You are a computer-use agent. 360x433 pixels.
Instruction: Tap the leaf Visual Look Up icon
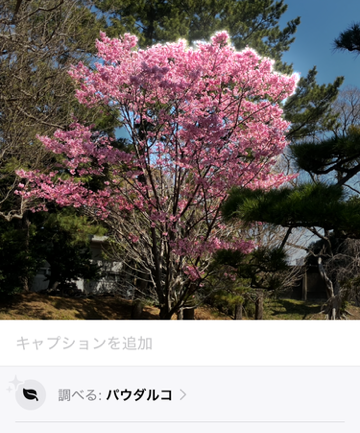[x=30, y=395]
